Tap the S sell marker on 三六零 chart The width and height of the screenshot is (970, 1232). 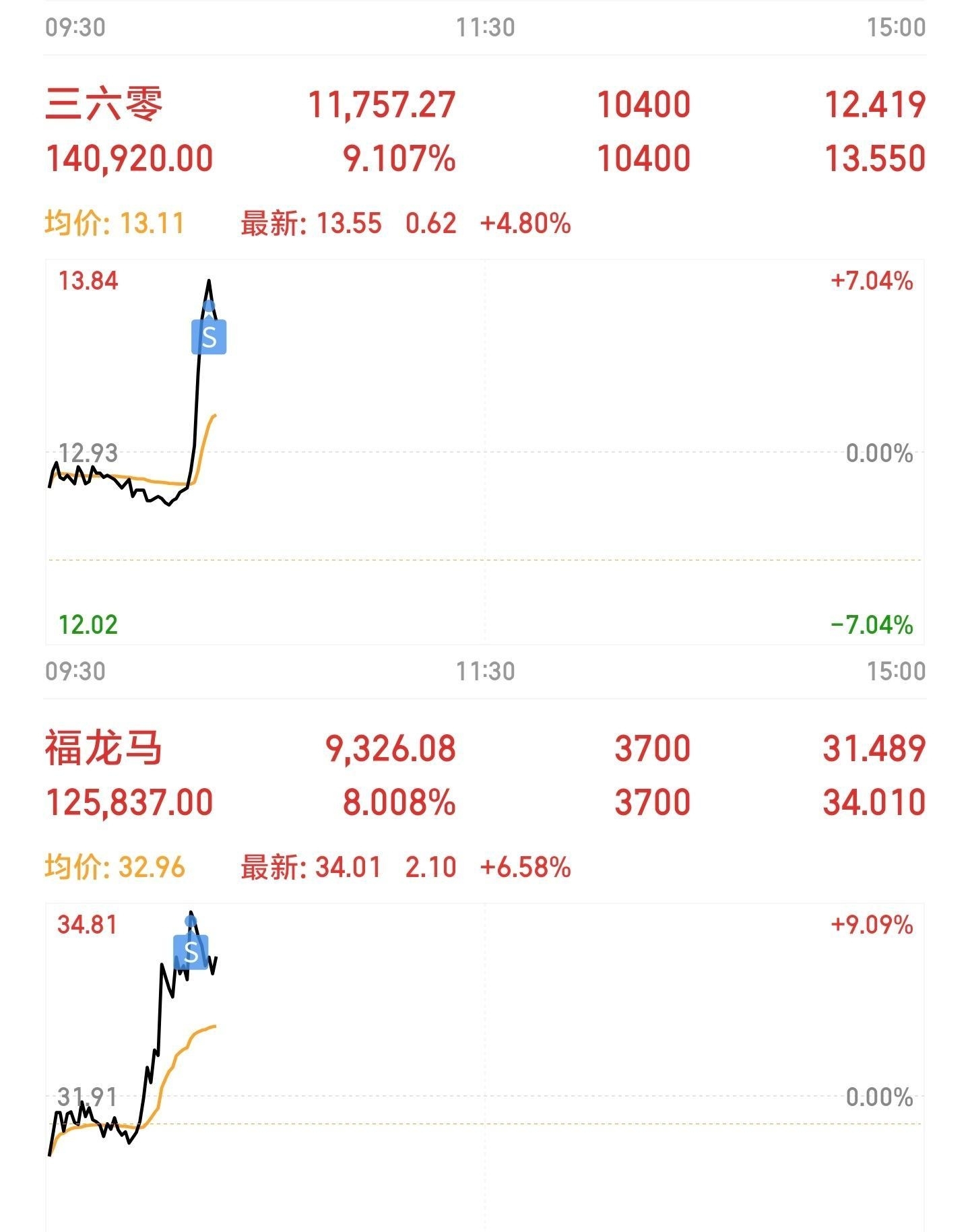point(209,337)
